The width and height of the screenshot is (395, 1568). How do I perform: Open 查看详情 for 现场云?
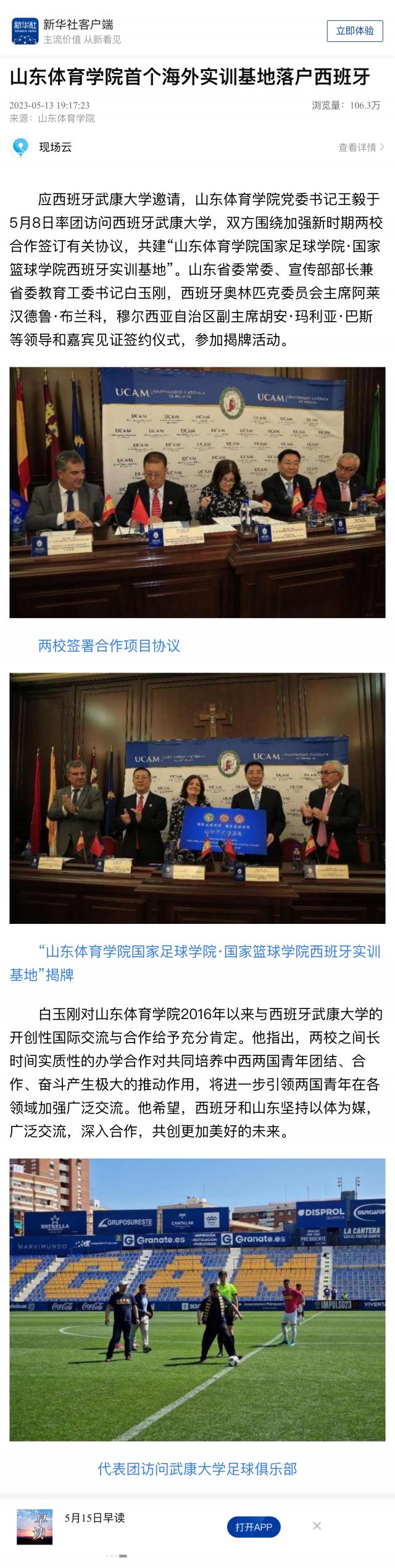click(361, 147)
